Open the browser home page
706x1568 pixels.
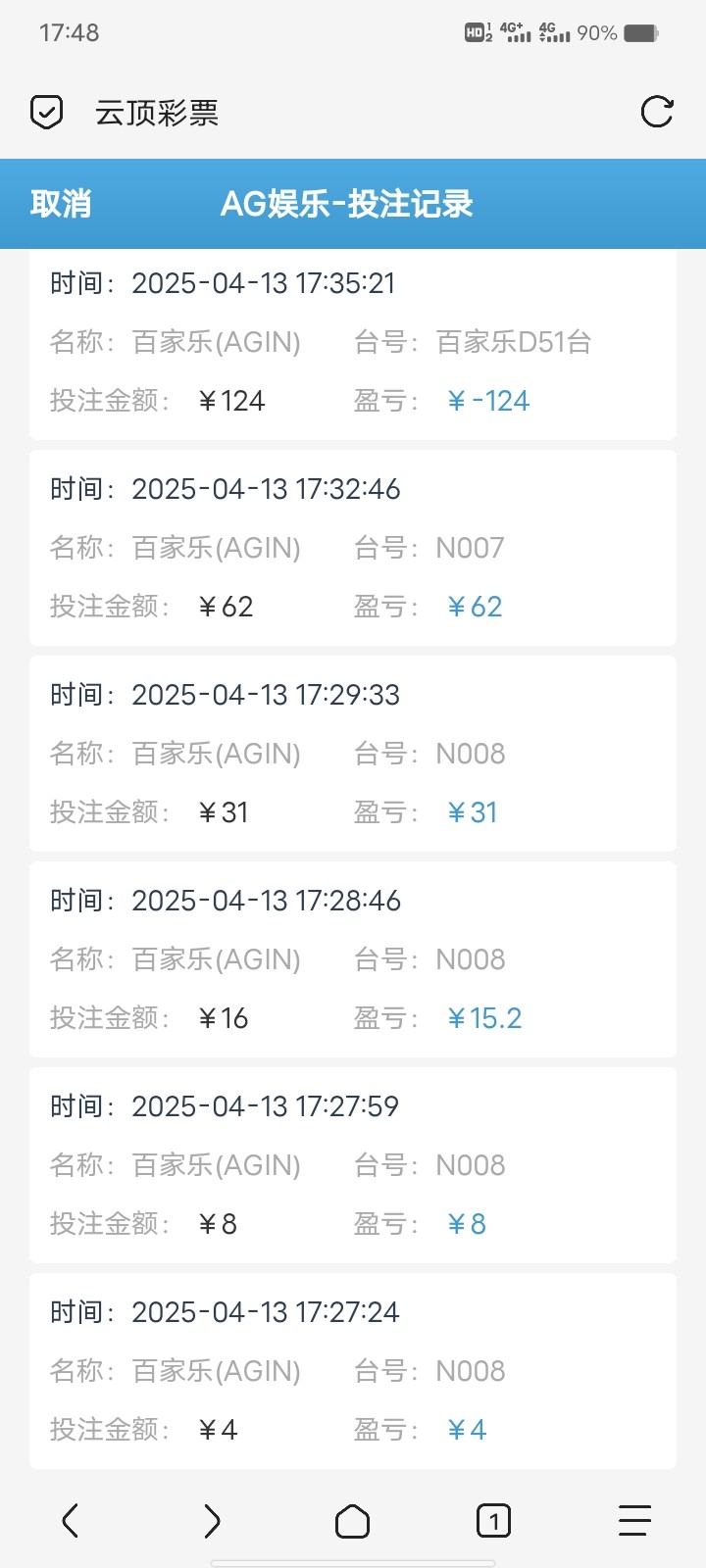pyautogui.click(x=352, y=1521)
